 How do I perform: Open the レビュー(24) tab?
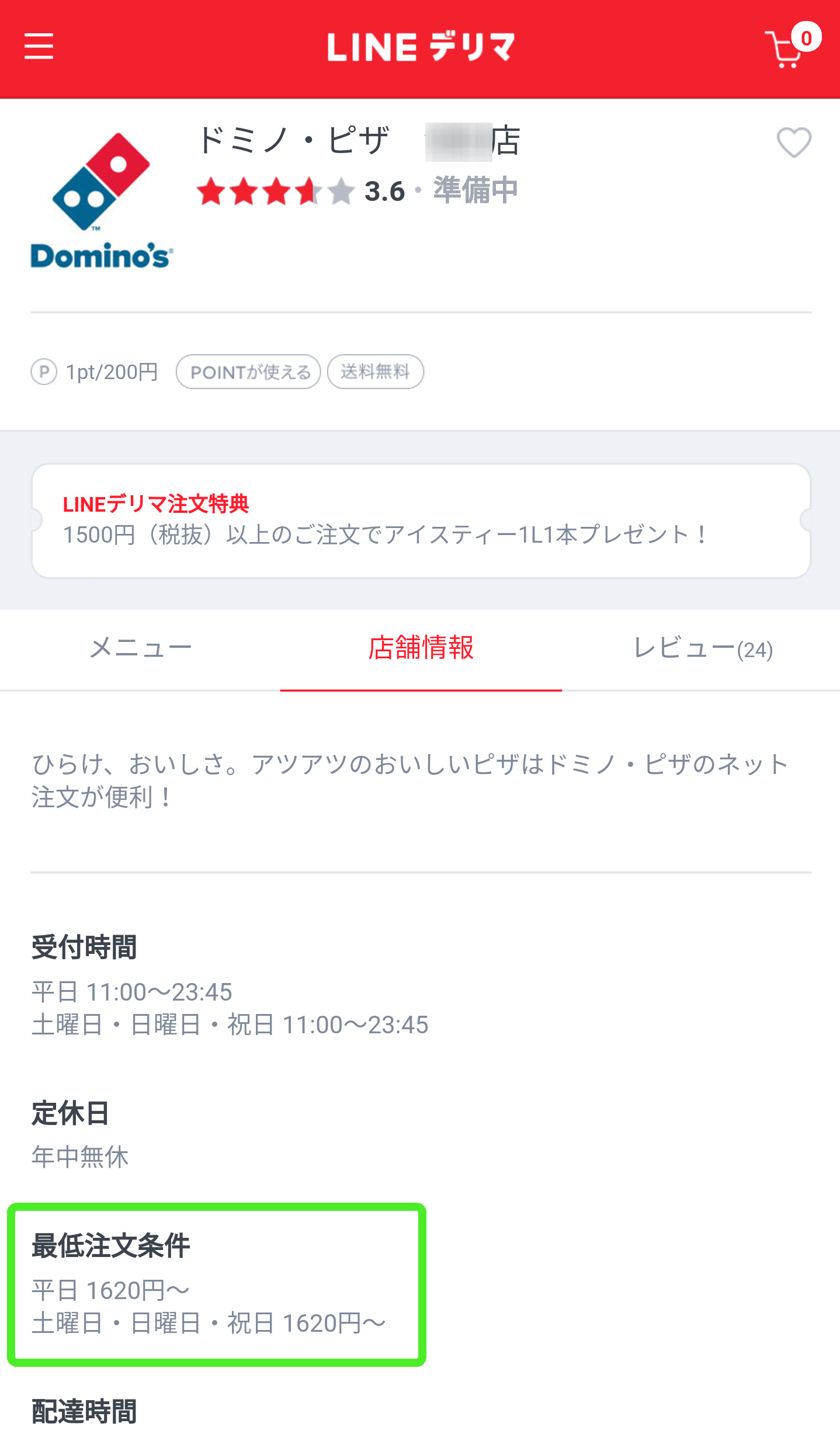click(702, 650)
